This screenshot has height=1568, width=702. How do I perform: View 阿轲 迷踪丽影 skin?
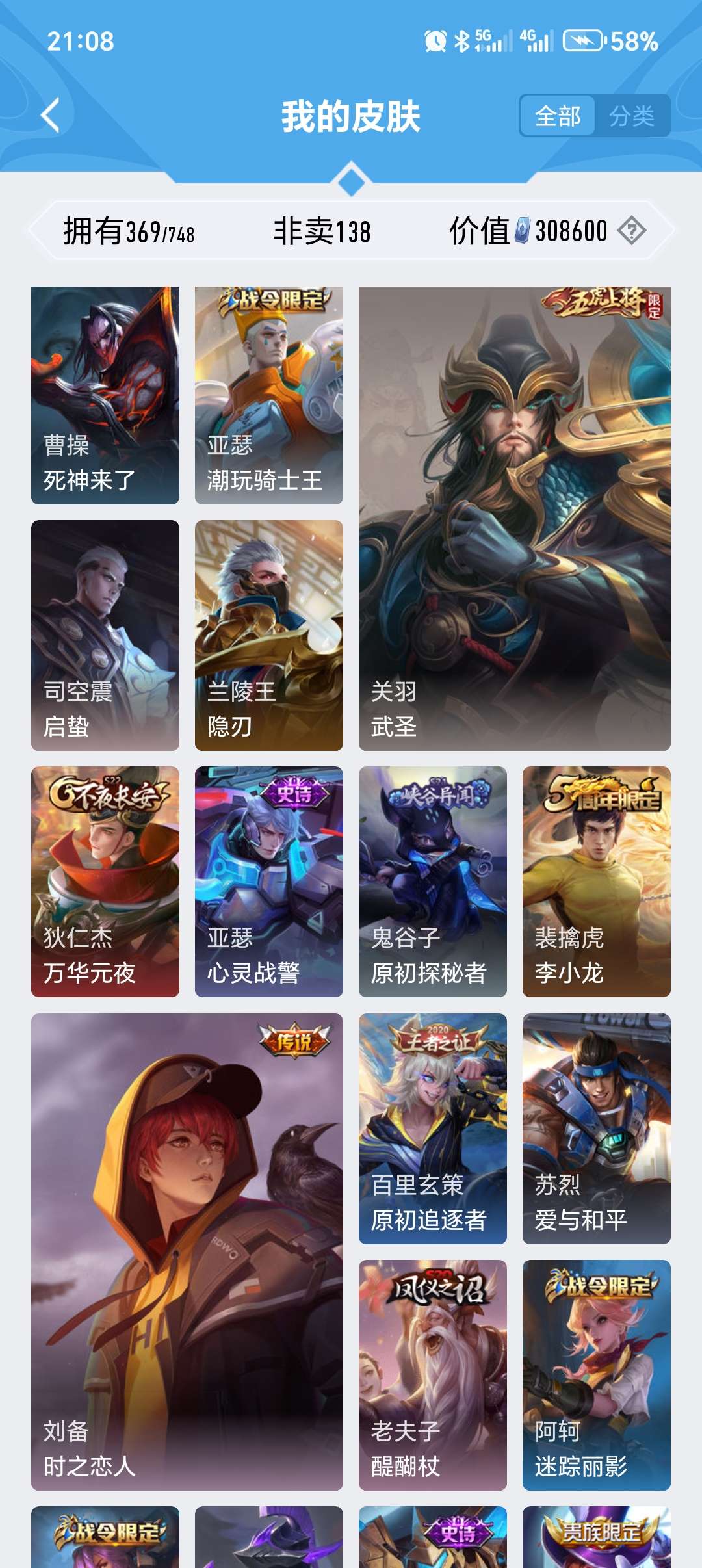(597, 1375)
